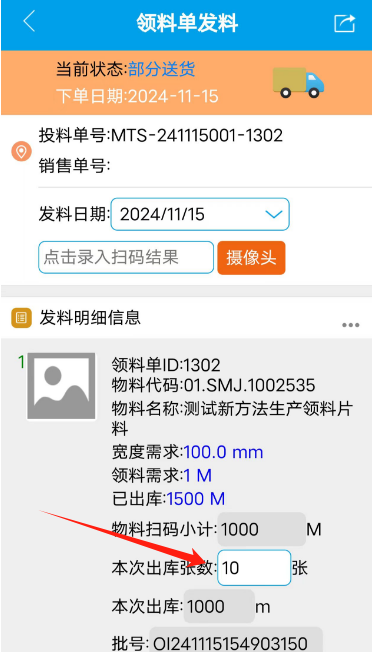Edit the 本次出库张数 quantity field
The image size is (375, 652).
coord(254,568)
